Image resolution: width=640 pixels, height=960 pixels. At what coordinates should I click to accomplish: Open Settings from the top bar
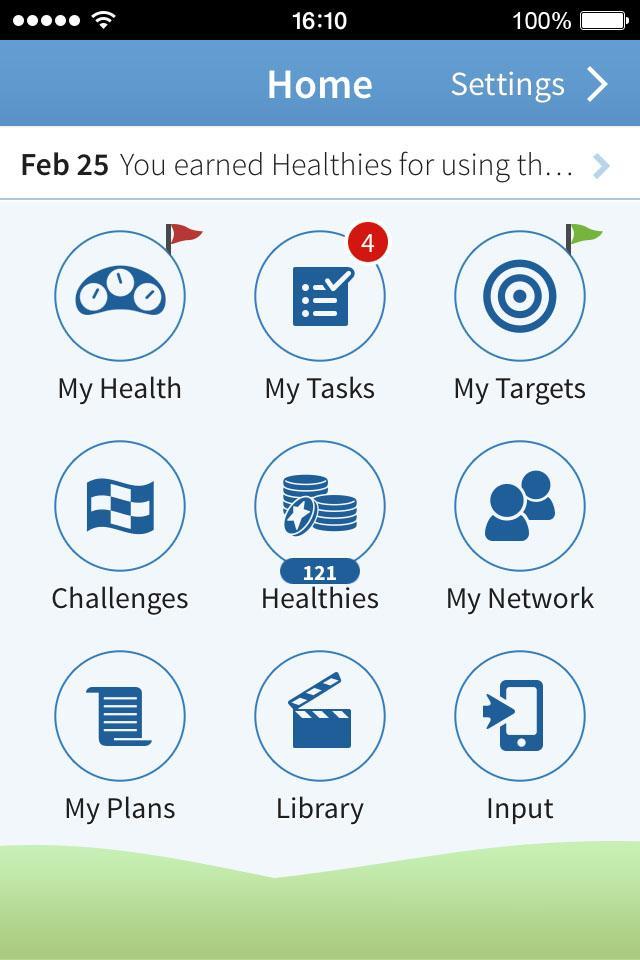point(528,85)
